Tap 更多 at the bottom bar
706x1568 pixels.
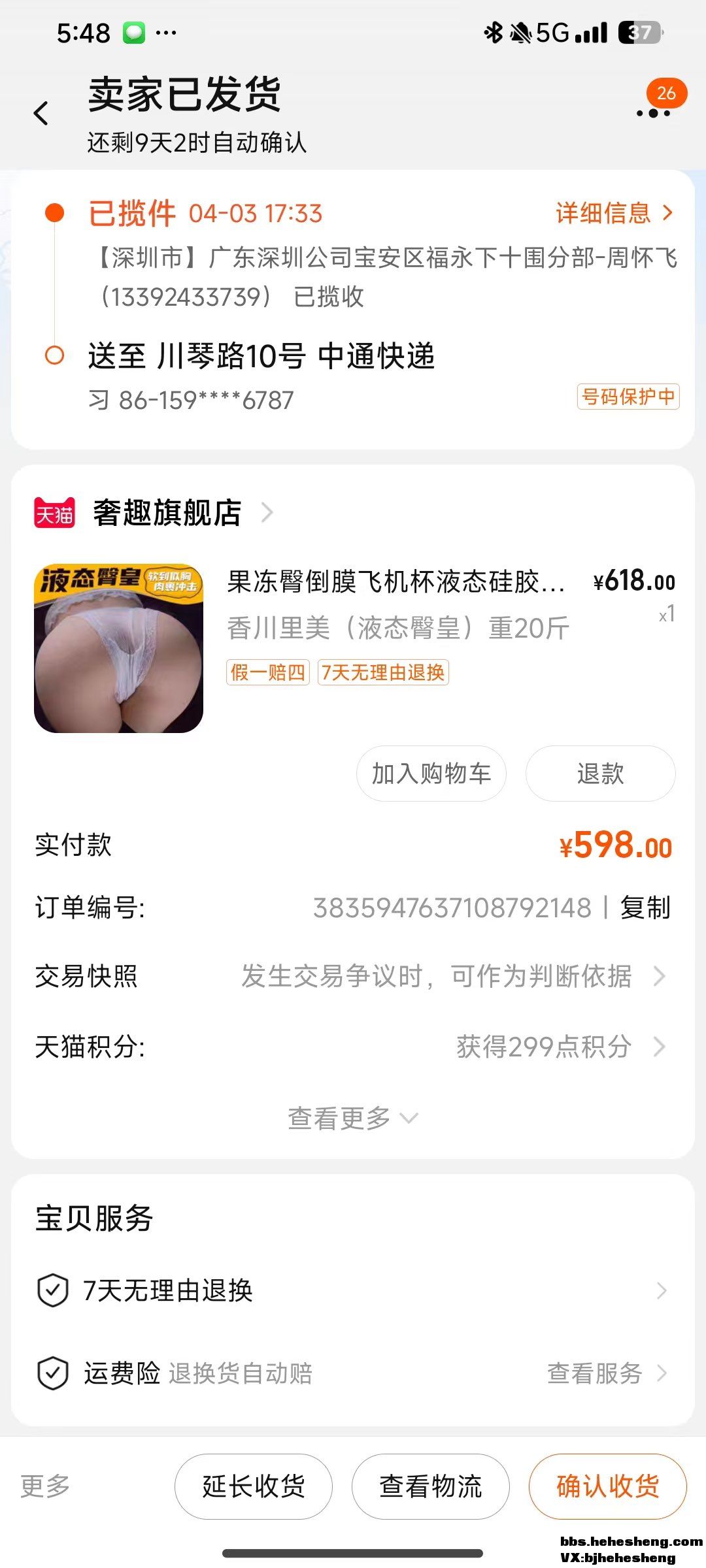click(44, 1486)
